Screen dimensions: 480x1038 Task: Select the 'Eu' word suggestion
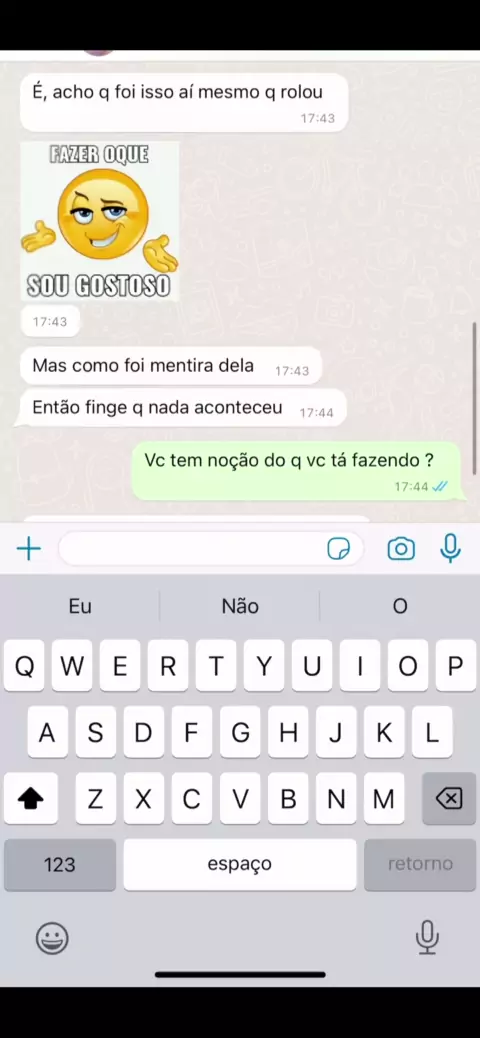(80, 606)
